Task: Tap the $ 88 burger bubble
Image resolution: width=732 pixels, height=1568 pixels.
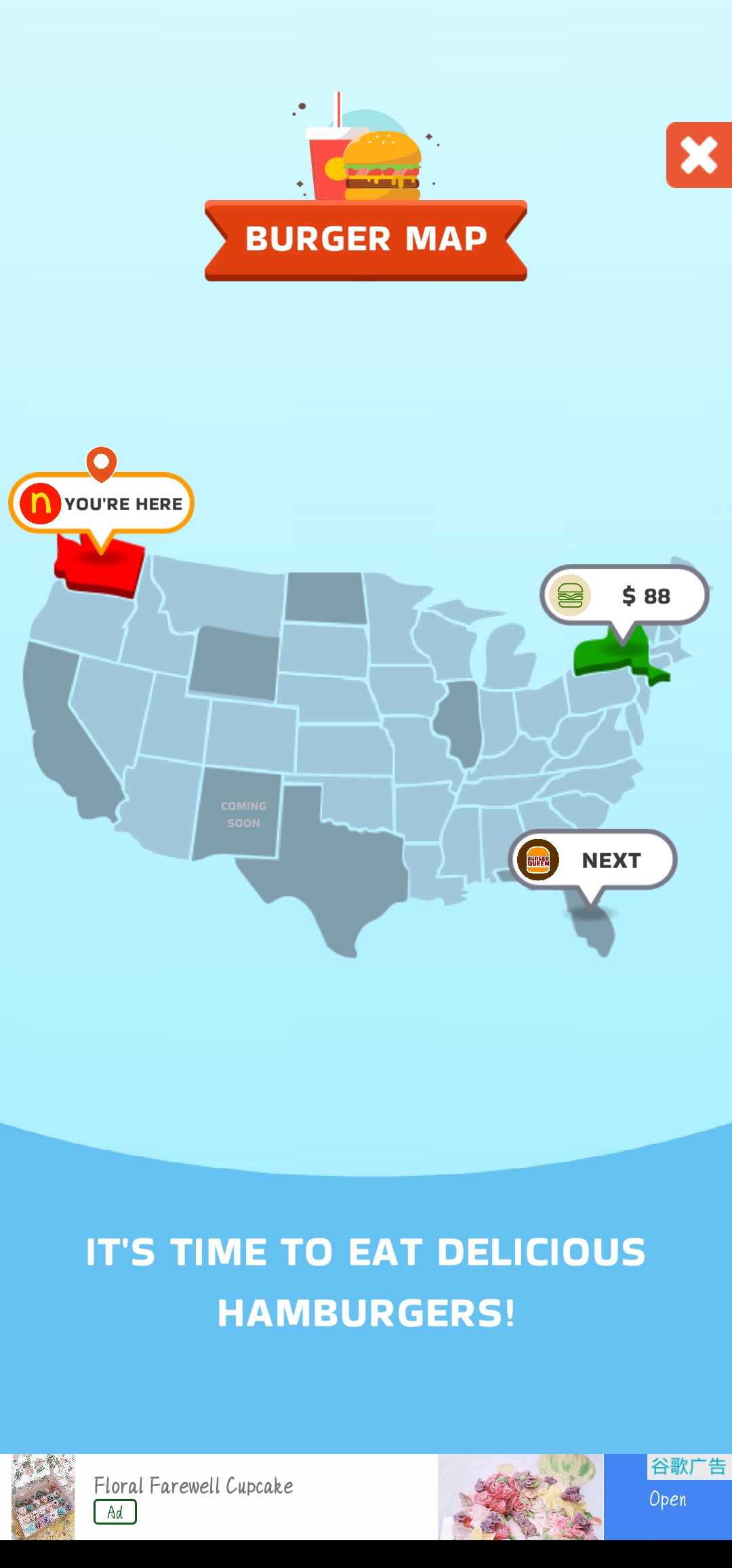Action: (624, 595)
